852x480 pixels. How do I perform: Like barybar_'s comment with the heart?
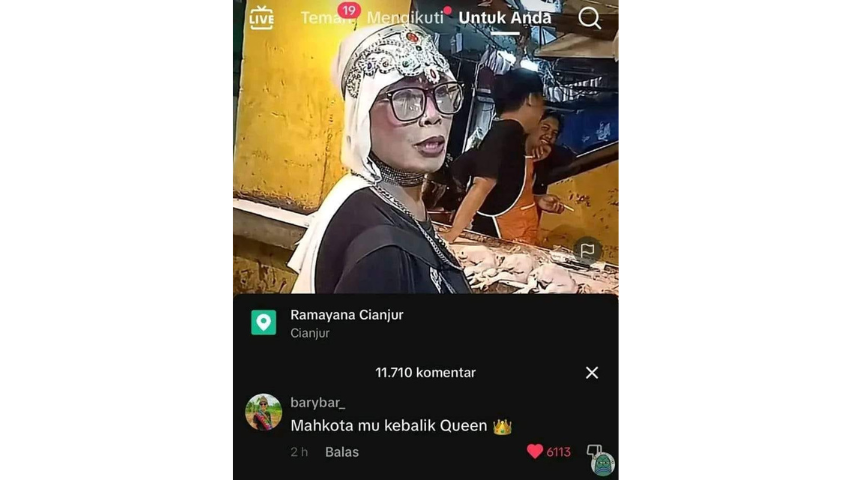click(536, 452)
